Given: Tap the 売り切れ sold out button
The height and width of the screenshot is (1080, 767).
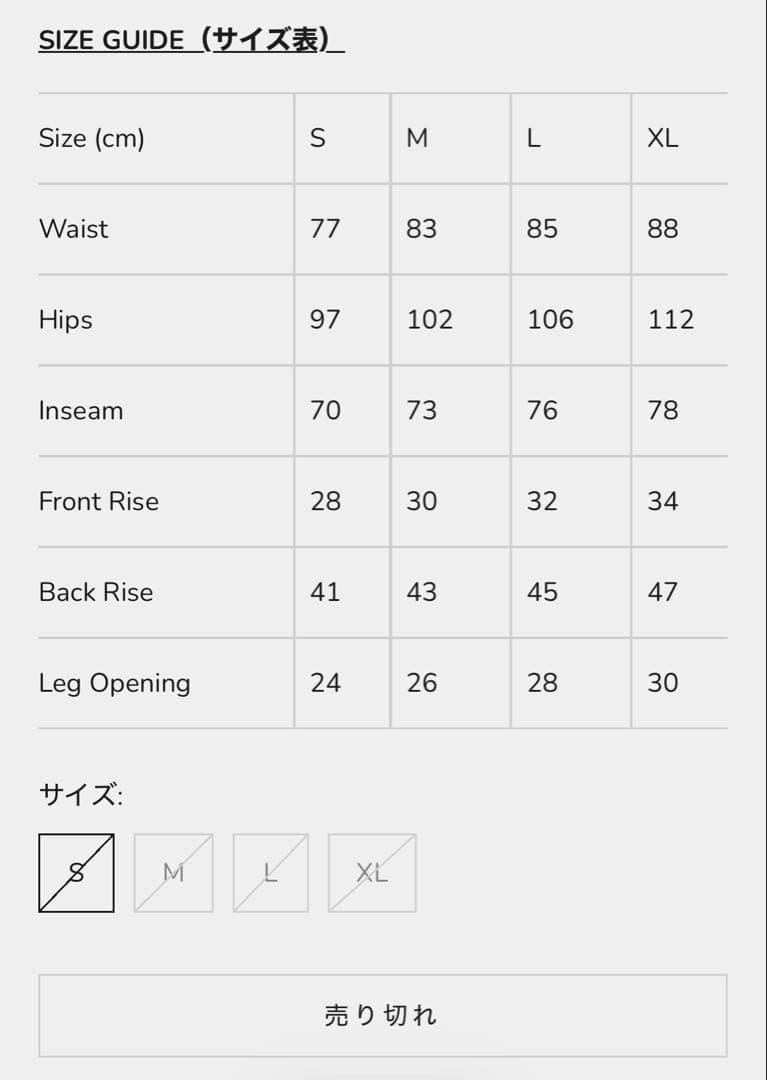Looking at the screenshot, I should (x=382, y=1015).
